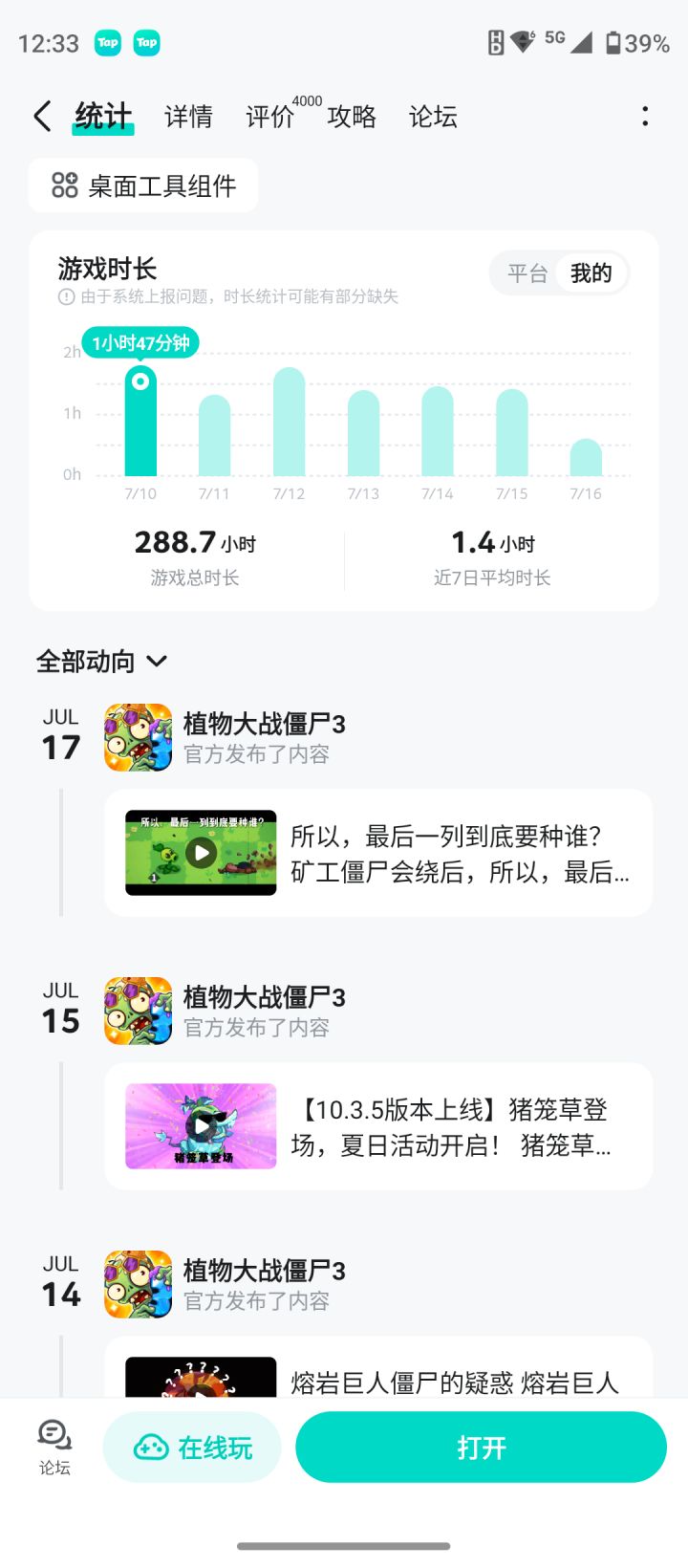The height and width of the screenshot is (1568, 688).
Task: Switch playtime view to 平台
Action: [x=527, y=273]
